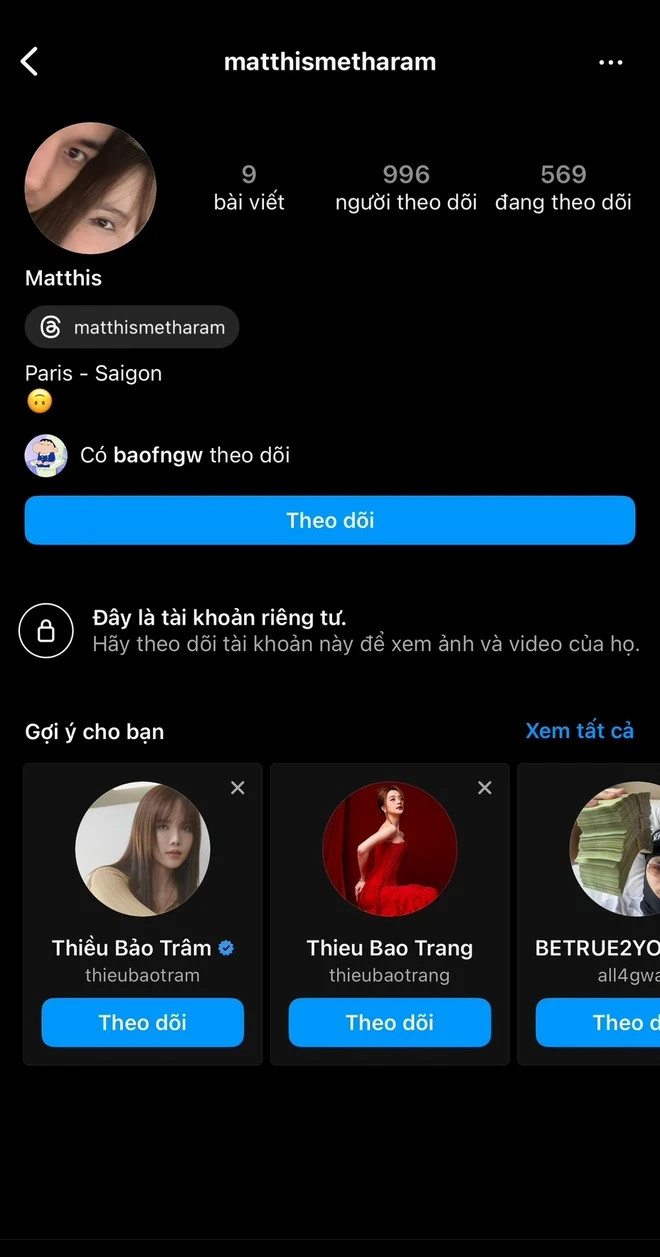Follow Matthis with the wide Theo dõi button
The width and height of the screenshot is (660, 1257).
330,520
